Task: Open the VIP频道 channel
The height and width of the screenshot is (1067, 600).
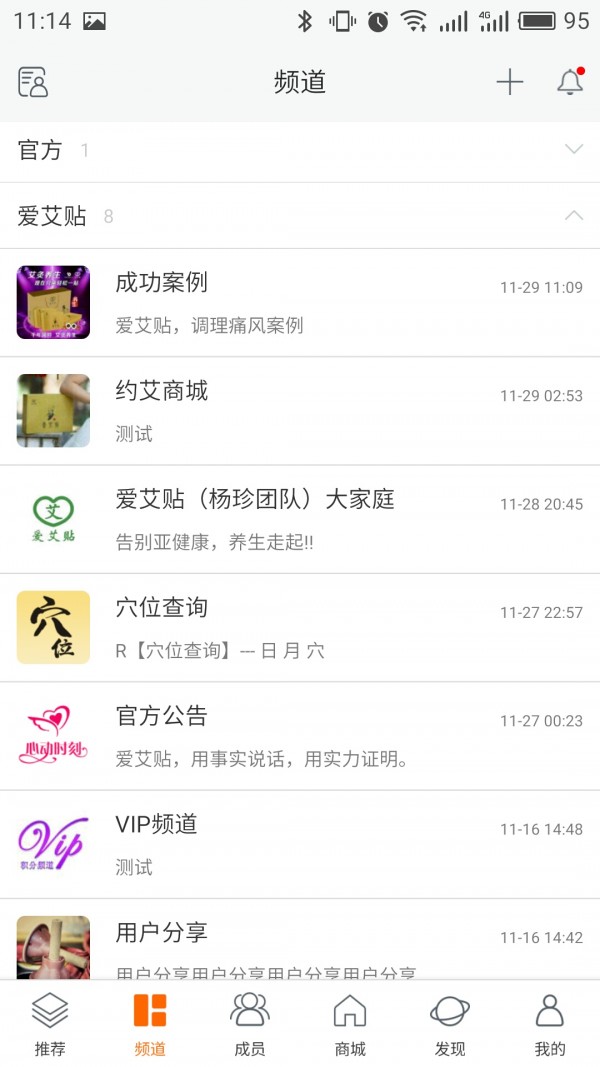Action: (x=300, y=843)
